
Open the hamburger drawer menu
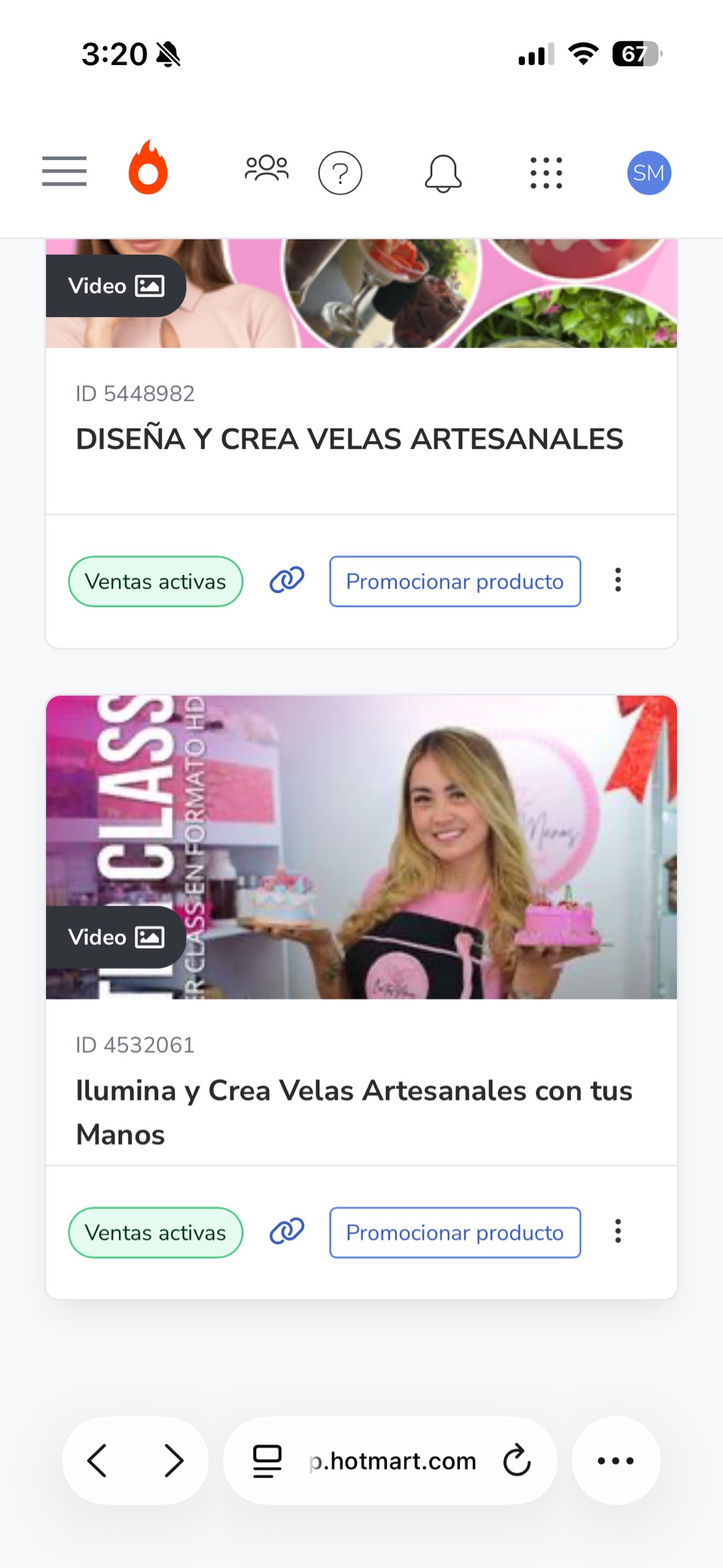pos(64,171)
